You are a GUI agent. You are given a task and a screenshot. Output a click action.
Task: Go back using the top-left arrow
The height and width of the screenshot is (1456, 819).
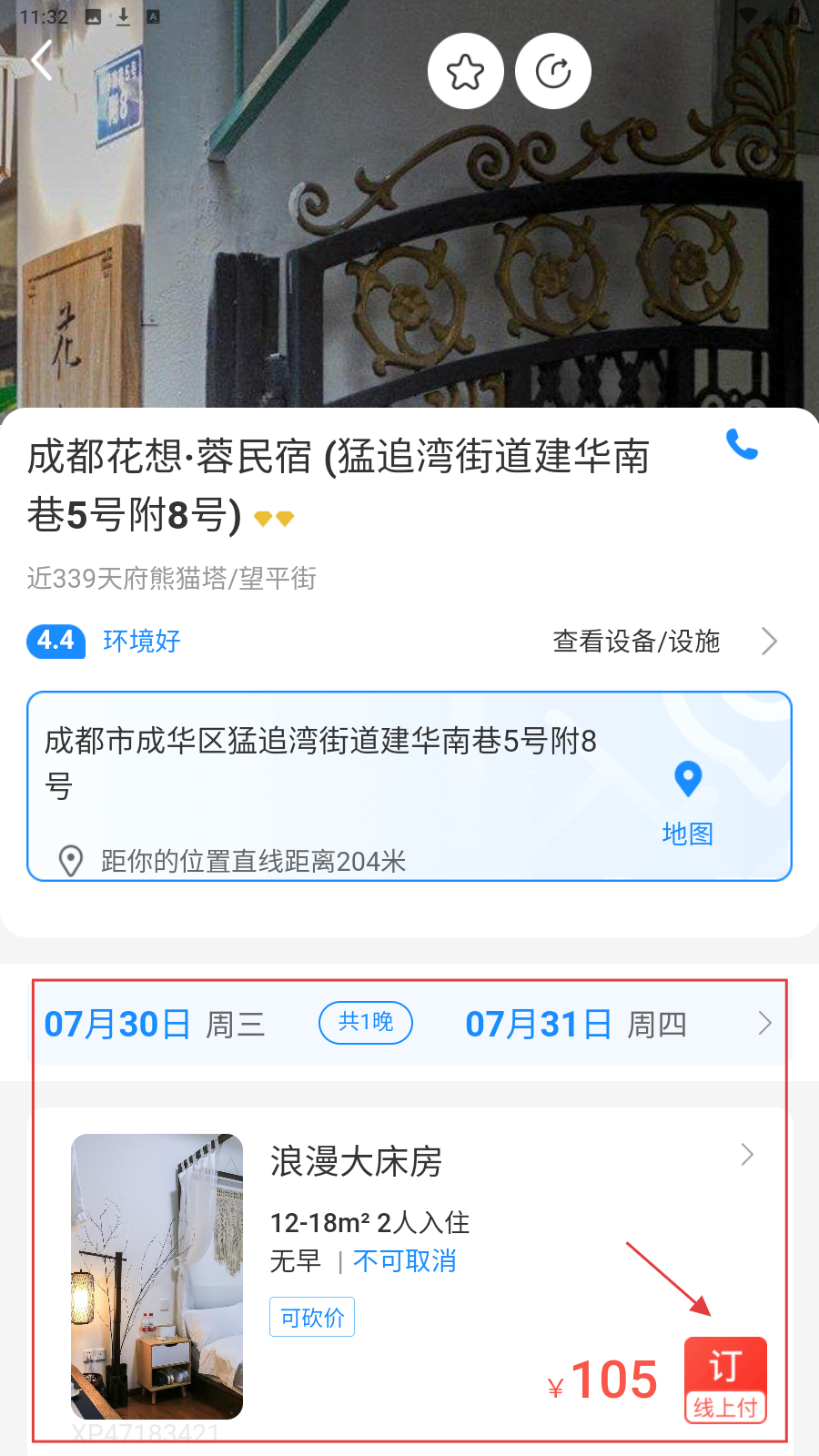[42, 63]
